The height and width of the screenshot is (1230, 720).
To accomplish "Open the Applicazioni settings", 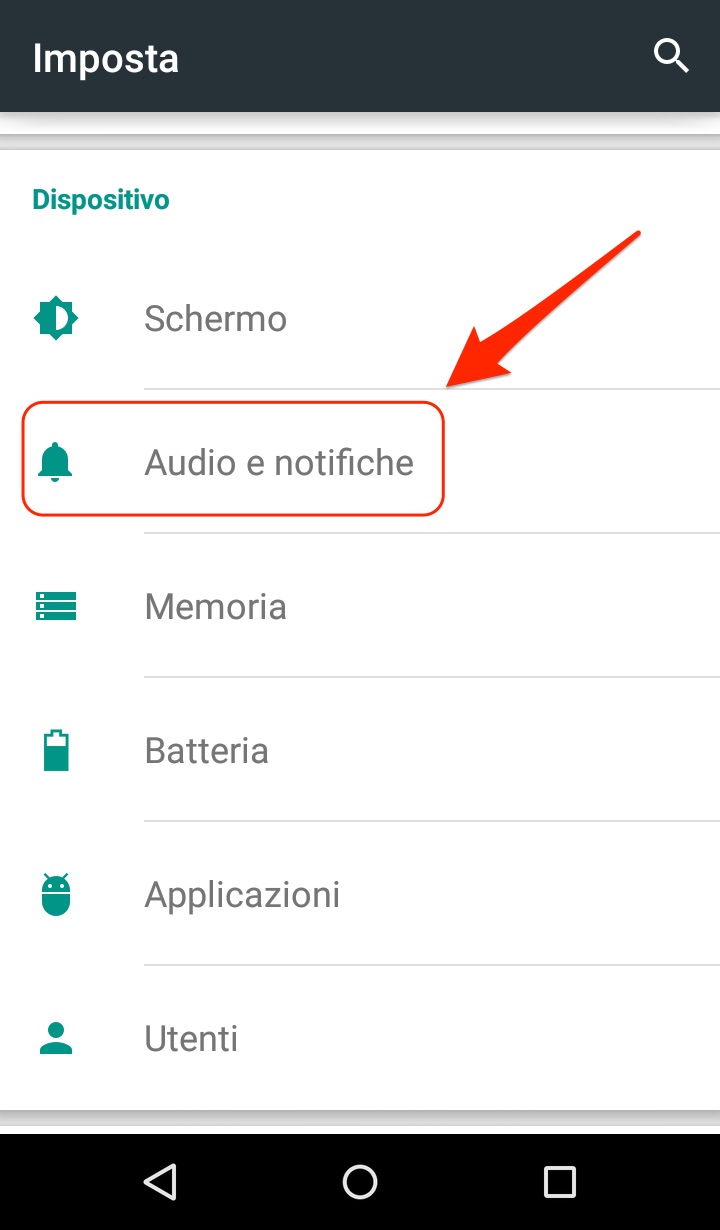I will [x=360, y=894].
